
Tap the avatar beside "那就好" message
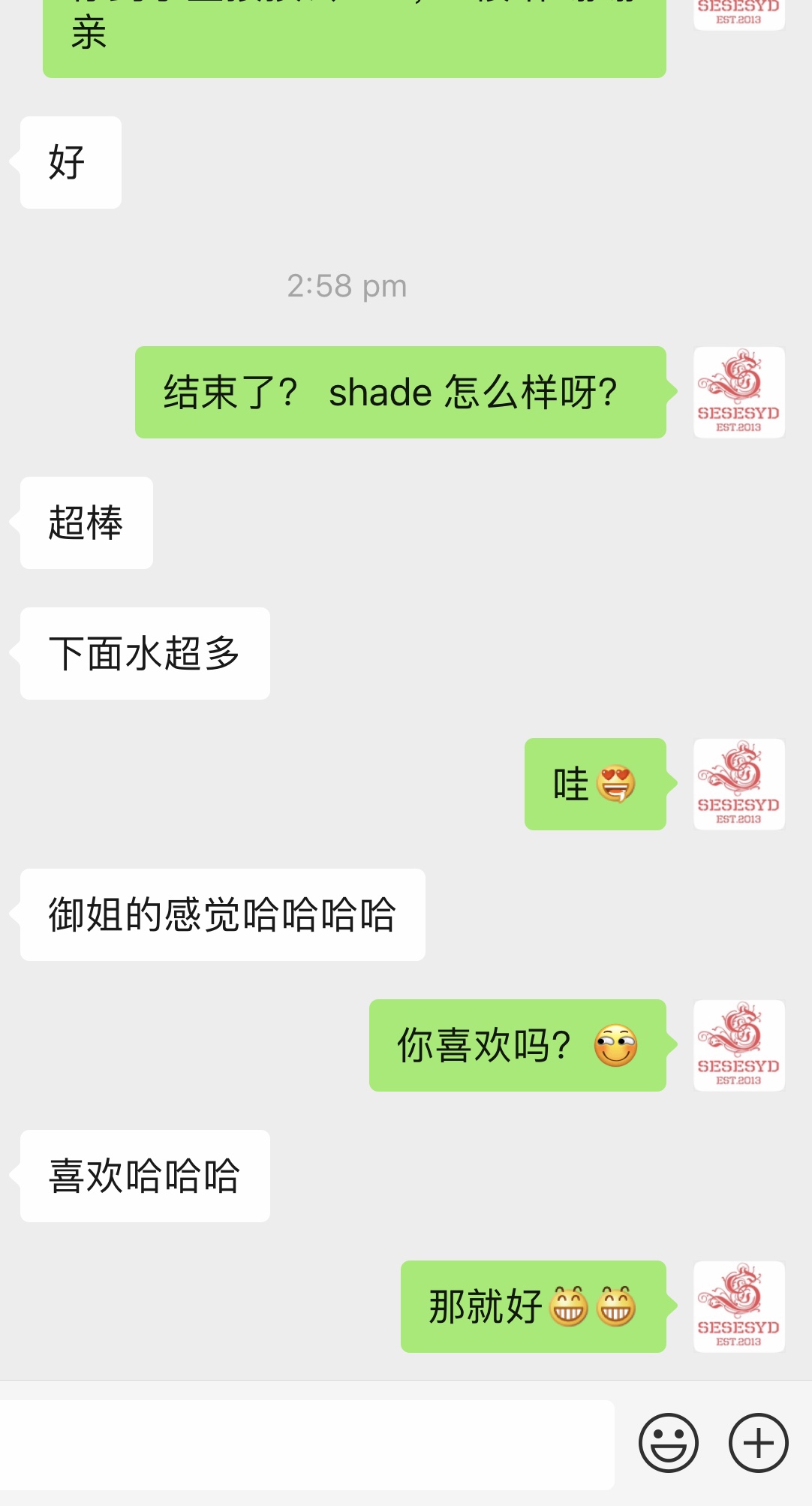click(738, 1307)
